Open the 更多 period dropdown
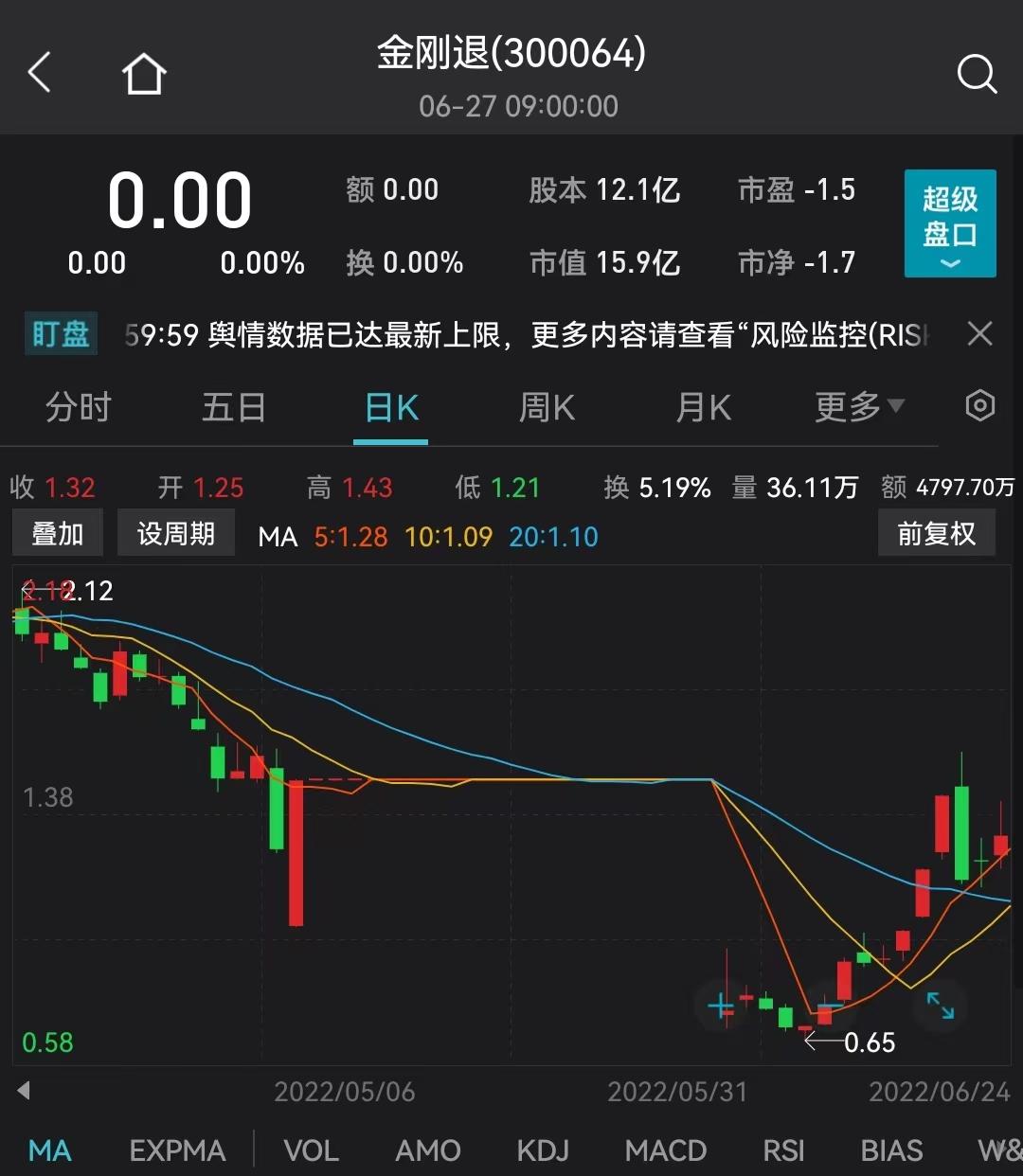The height and width of the screenshot is (1176, 1023). tap(858, 407)
